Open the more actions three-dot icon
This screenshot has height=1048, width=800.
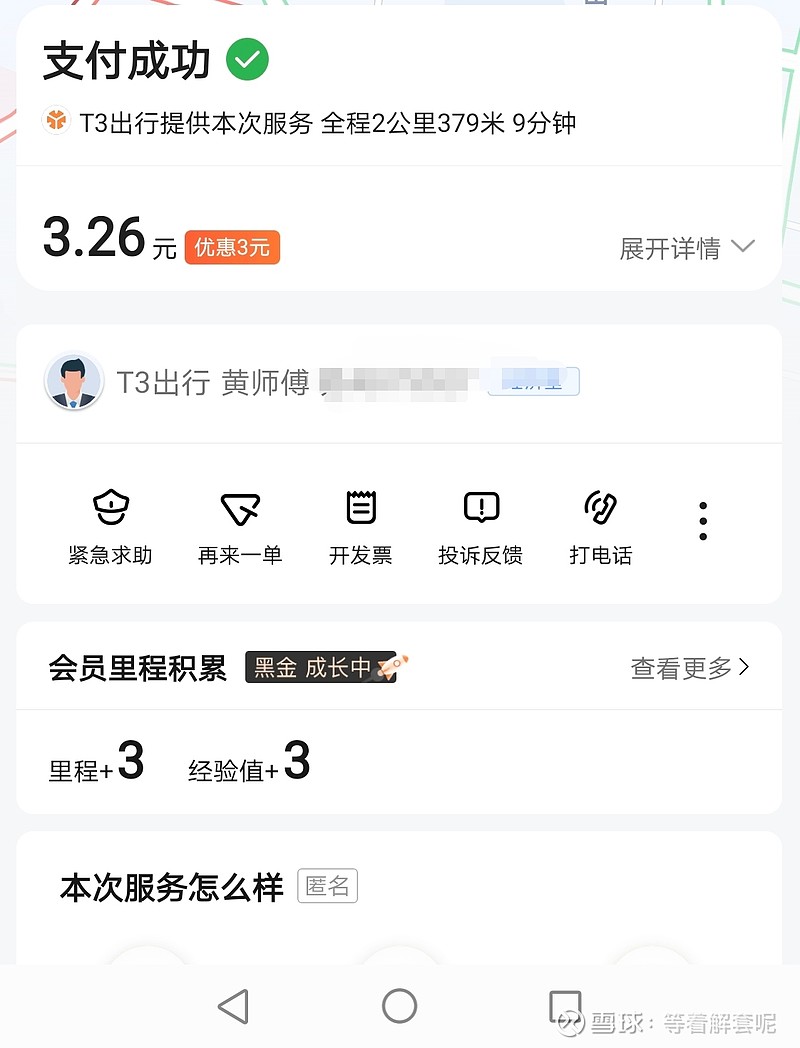tap(703, 520)
